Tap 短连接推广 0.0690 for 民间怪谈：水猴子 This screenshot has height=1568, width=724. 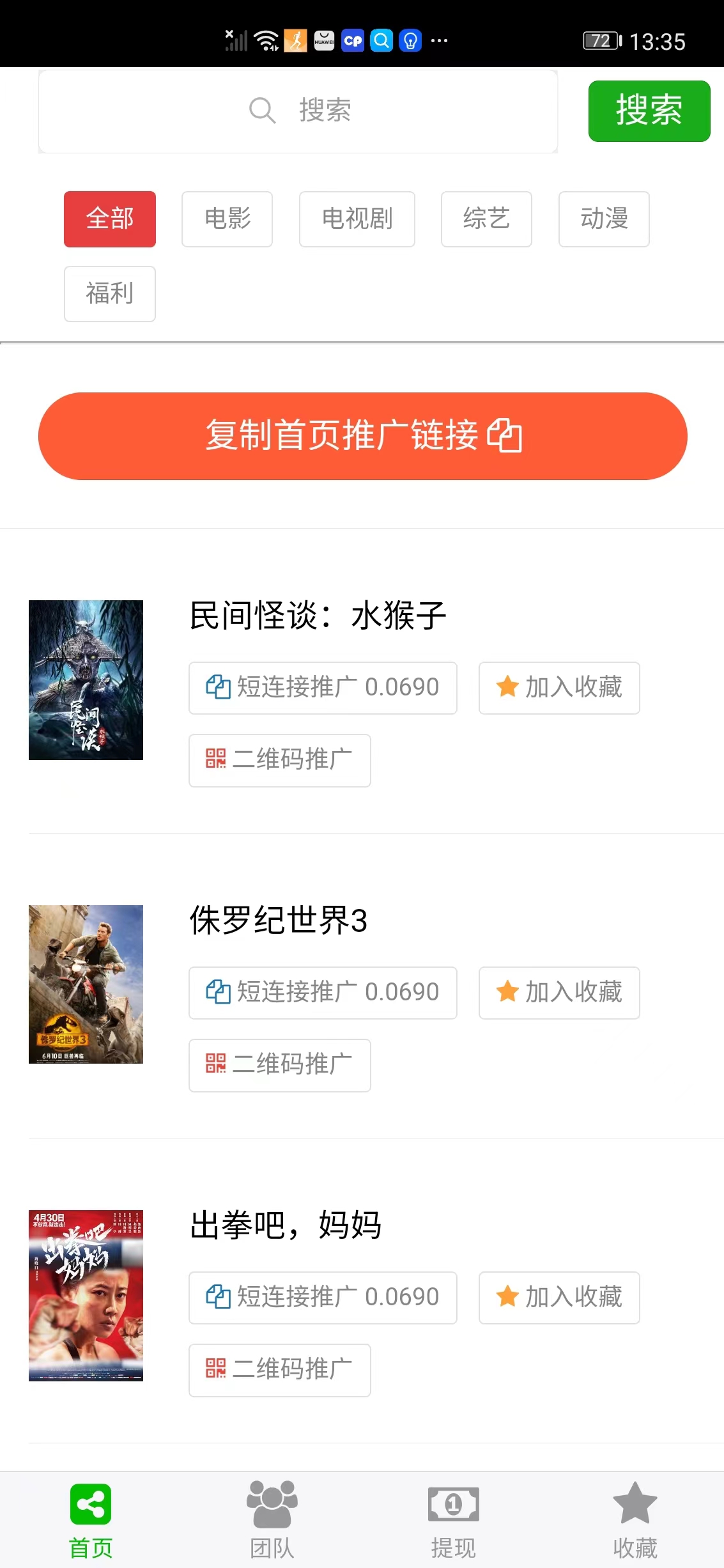pyautogui.click(x=323, y=688)
